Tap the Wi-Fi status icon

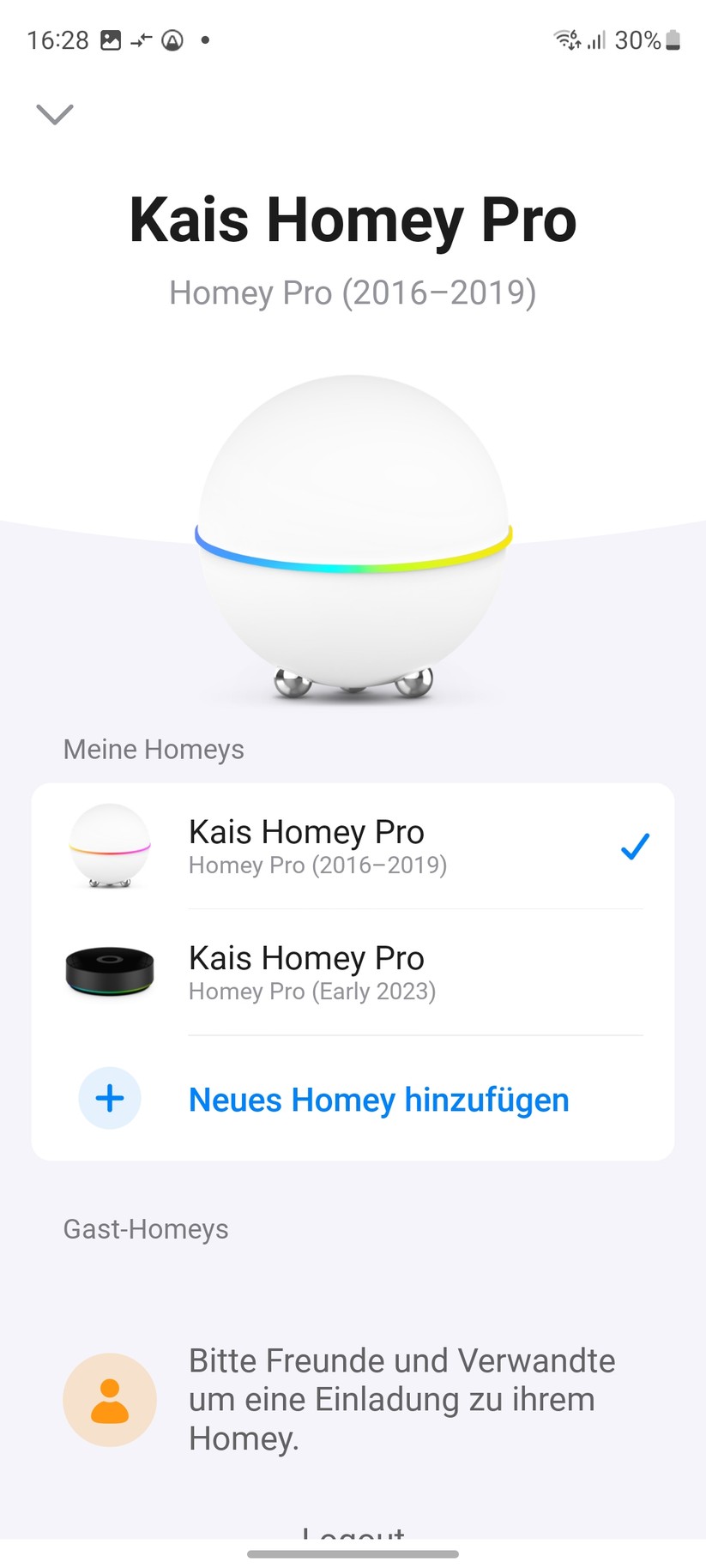tap(565, 39)
